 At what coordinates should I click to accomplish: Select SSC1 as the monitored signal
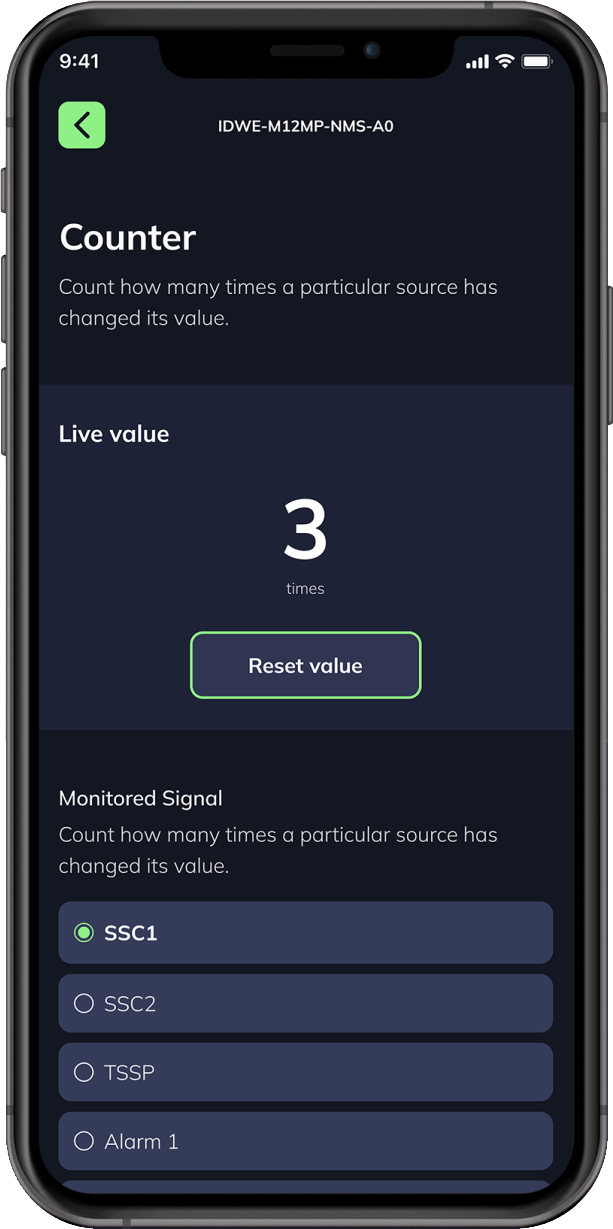[x=306, y=933]
